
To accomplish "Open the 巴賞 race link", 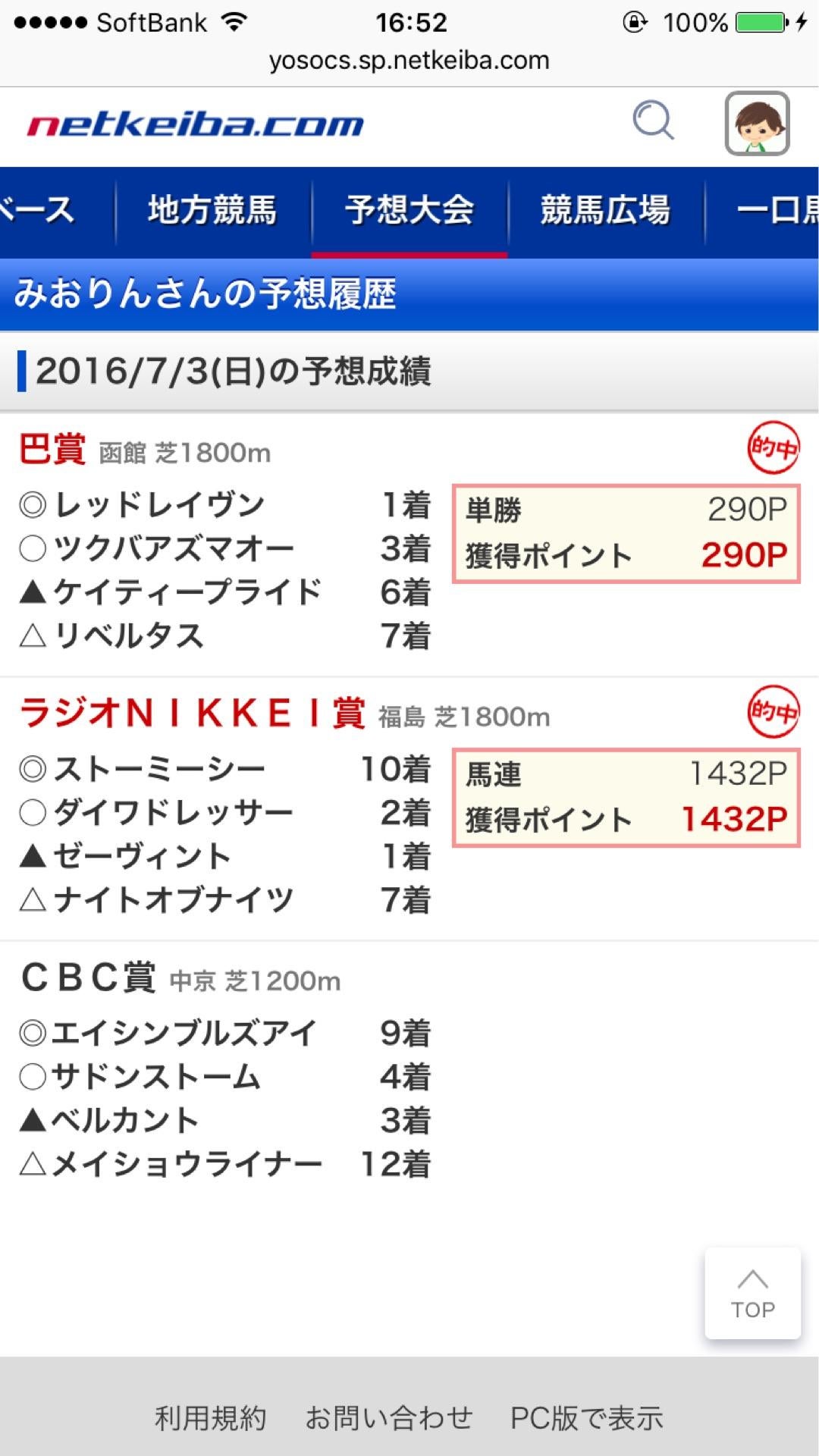I will tap(53, 450).
